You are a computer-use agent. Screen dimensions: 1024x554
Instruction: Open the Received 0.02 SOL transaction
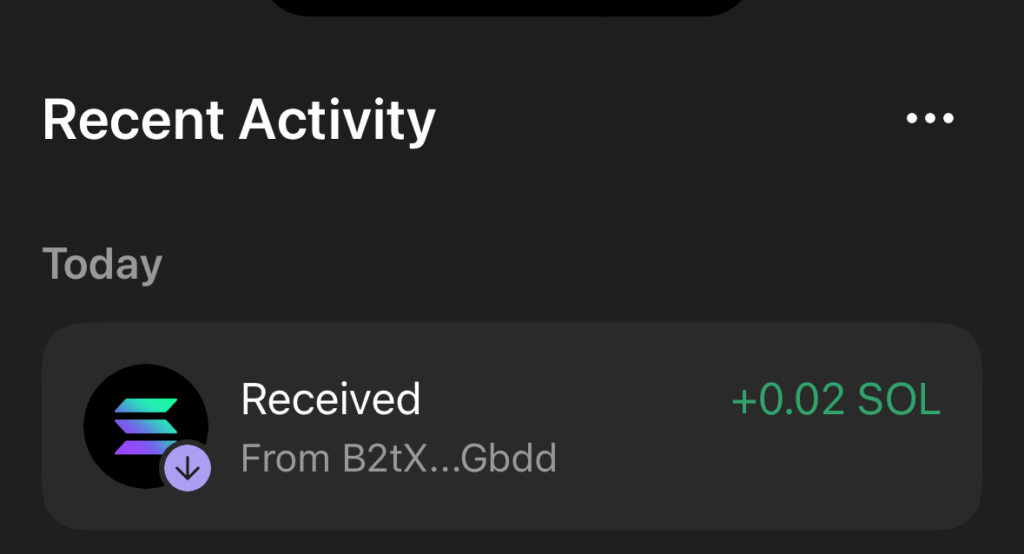tap(511, 427)
